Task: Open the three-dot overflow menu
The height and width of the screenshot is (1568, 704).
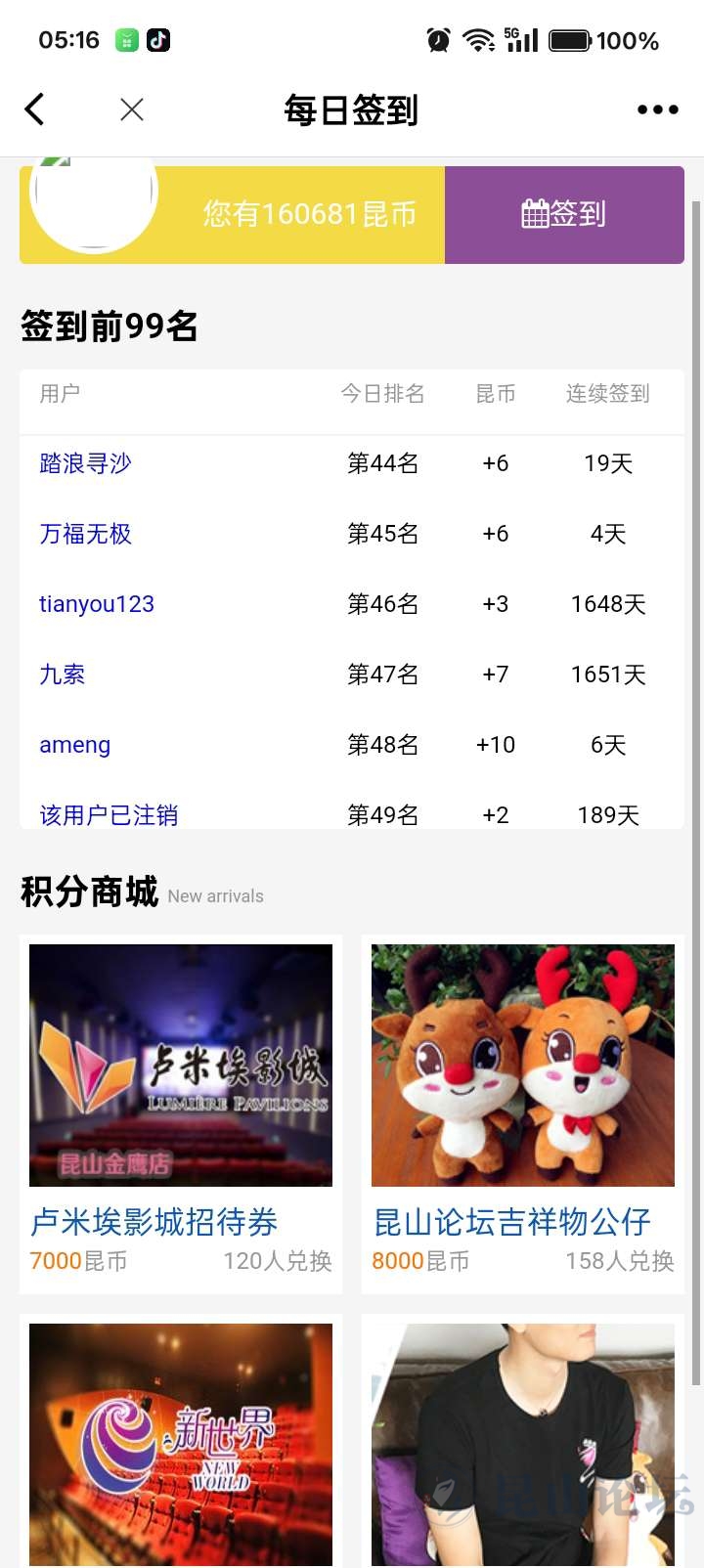Action: [657, 109]
